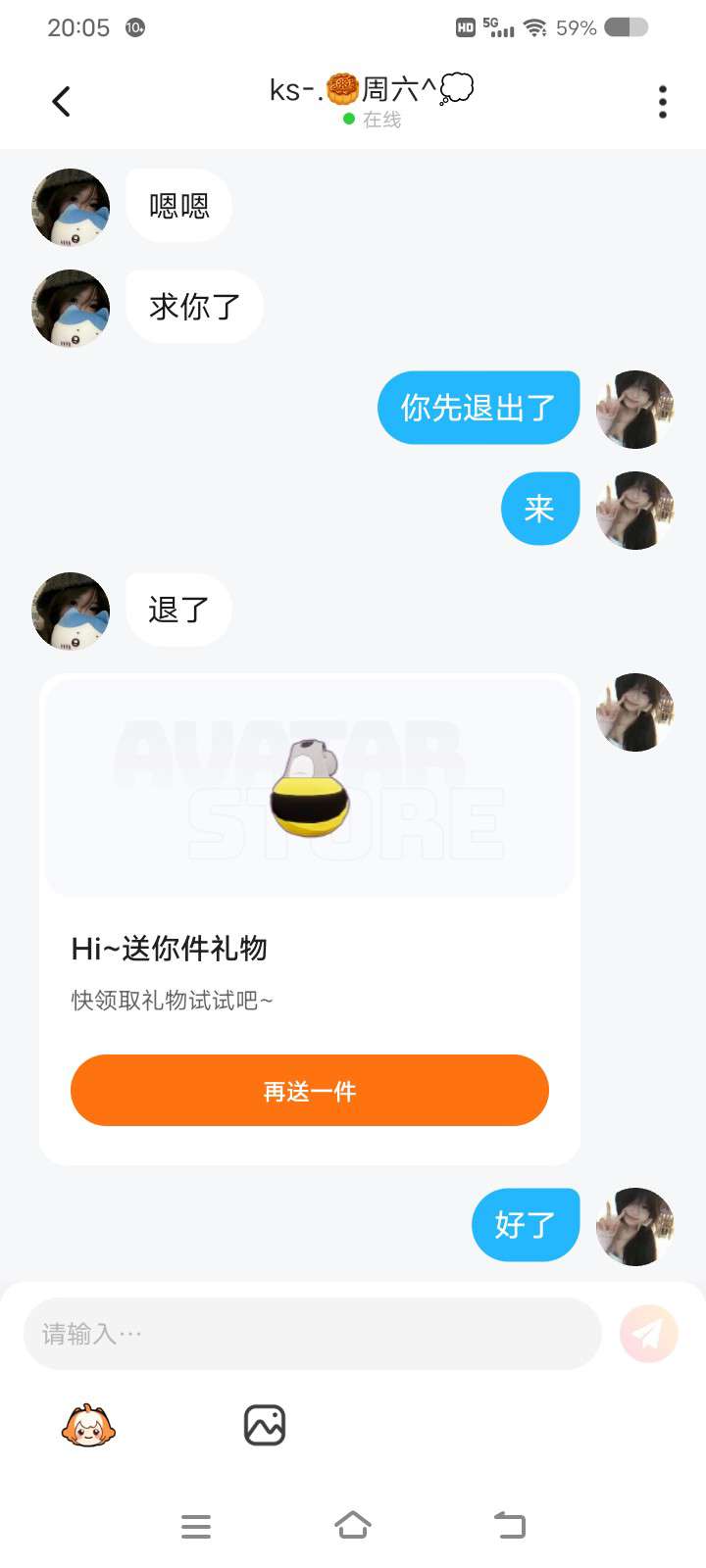Attach a picture with the image icon
The height and width of the screenshot is (1568, 706).
pyautogui.click(x=265, y=1426)
